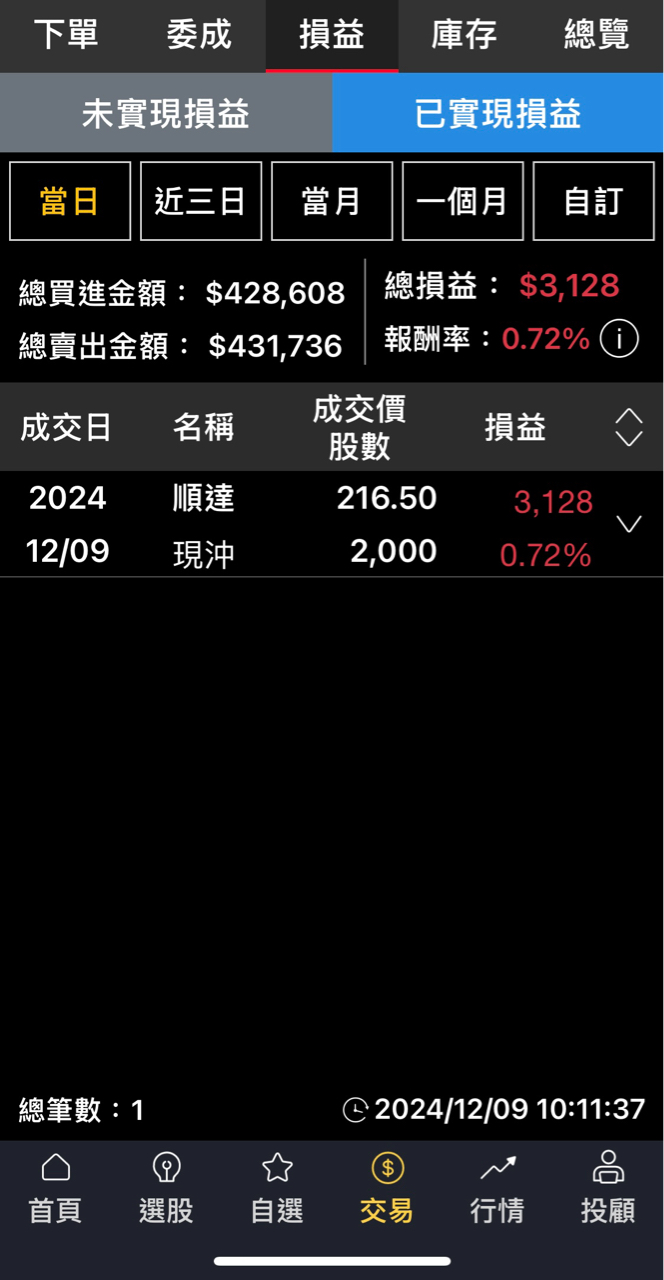This screenshot has width=664, height=1280.
Task: Switch to 自選 watchlist
Action: [277, 1187]
